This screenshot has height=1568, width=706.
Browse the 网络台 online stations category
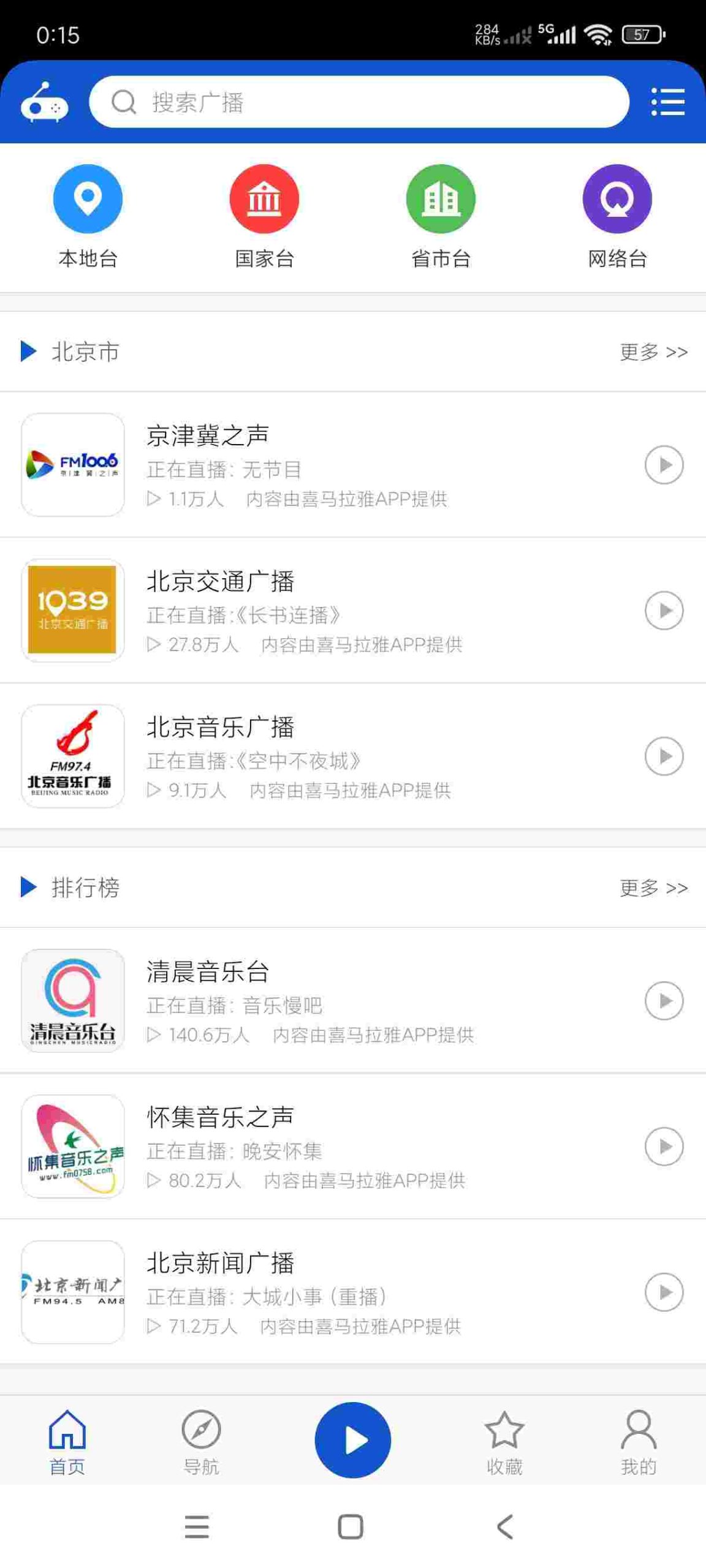coord(617,216)
